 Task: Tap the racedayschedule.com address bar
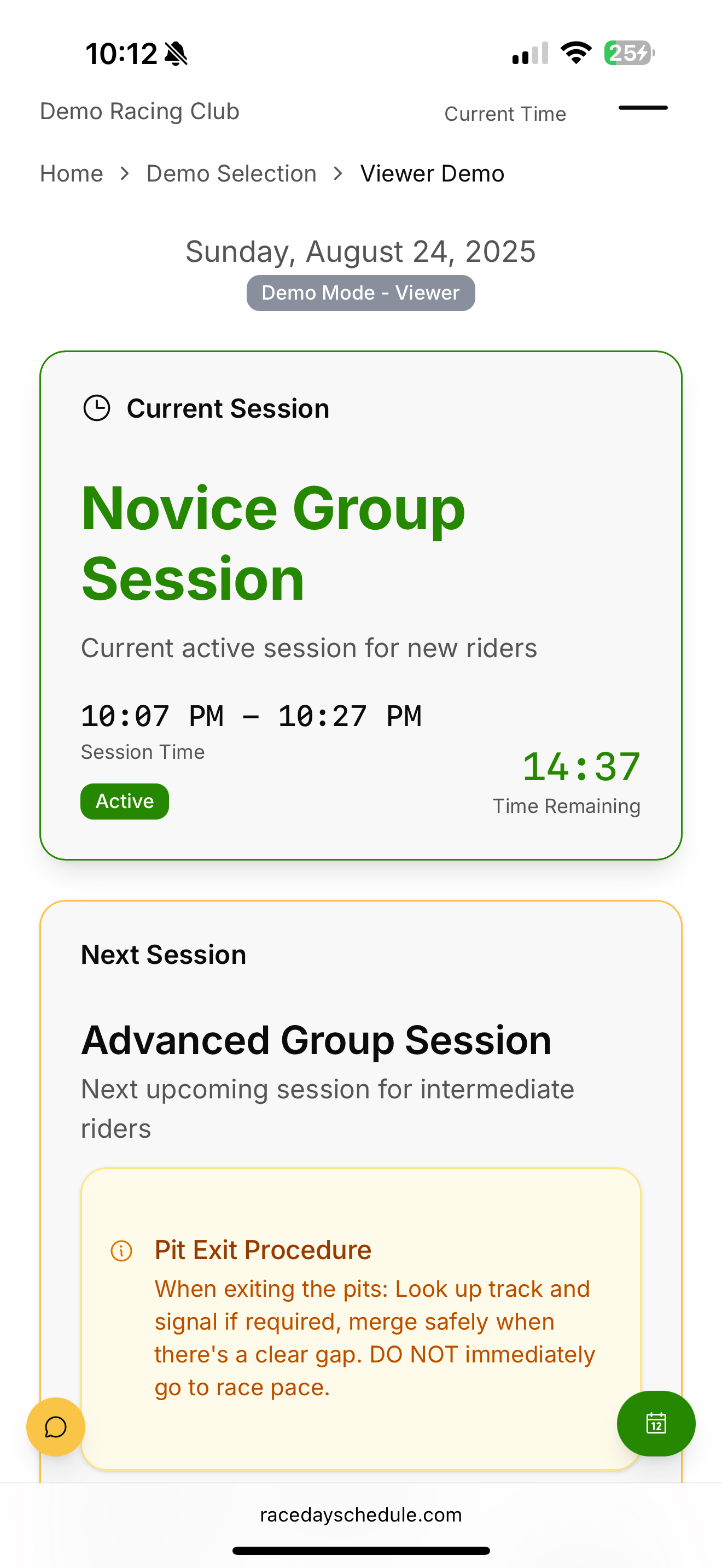(x=360, y=1515)
